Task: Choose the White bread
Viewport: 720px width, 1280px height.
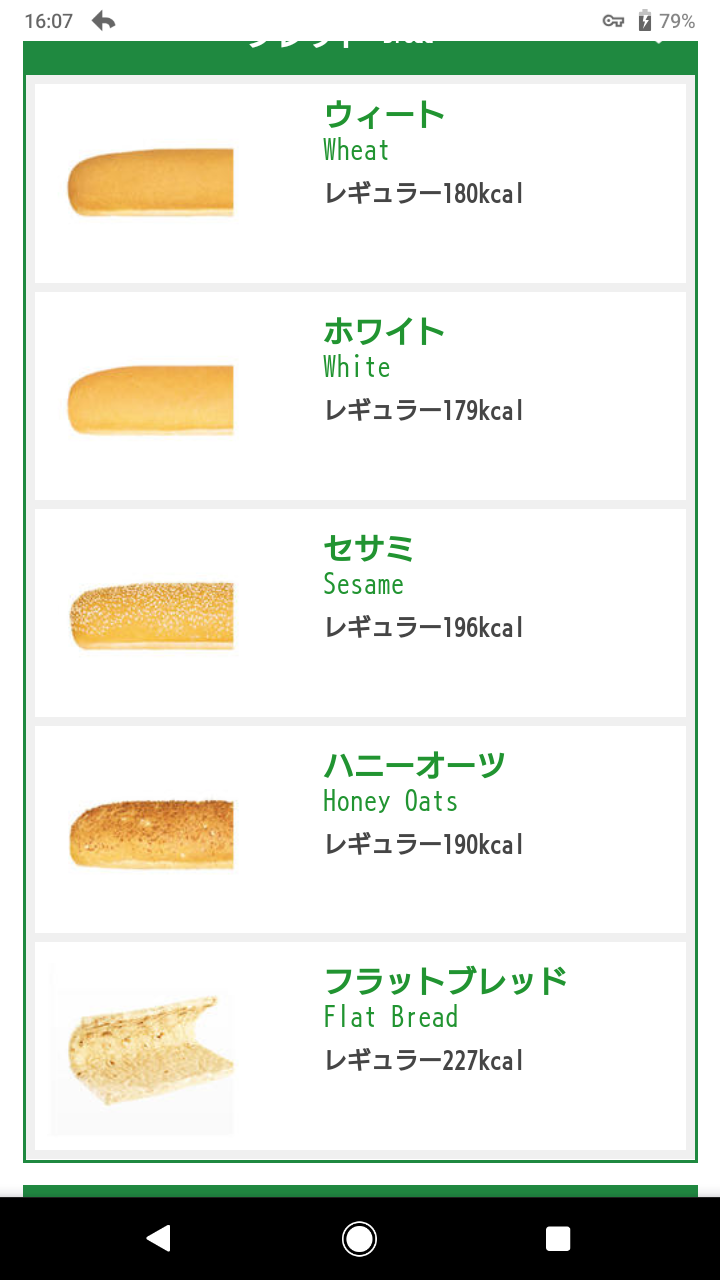Action: tap(360, 396)
